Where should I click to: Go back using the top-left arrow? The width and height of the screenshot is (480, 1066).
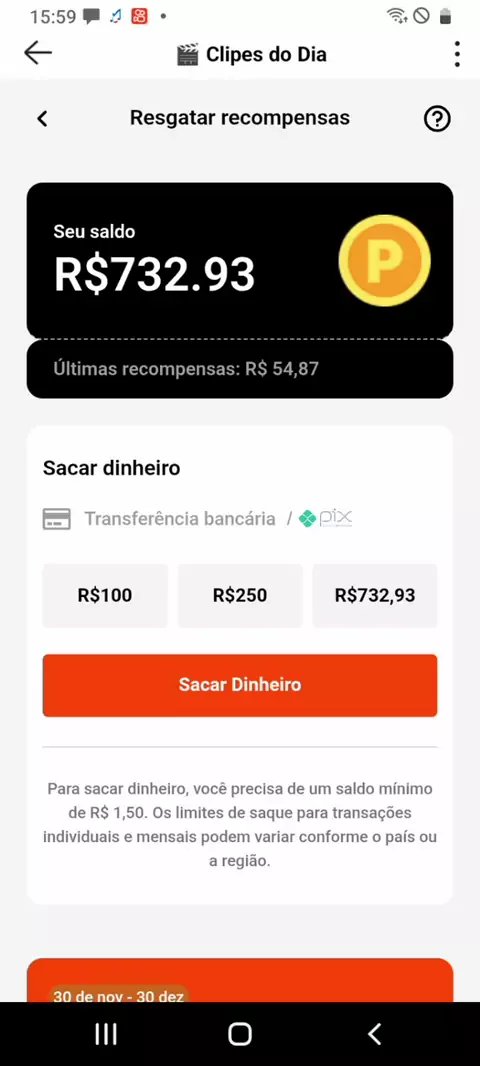tap(37, 53)
